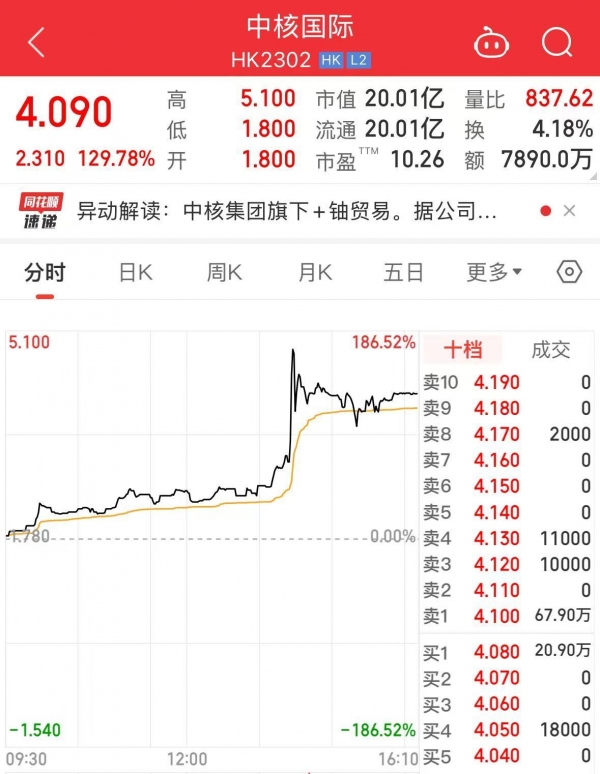This screenshot has width=600, height=774.
Task: Show the 月K chart tab
Action: tap(315, 272)
